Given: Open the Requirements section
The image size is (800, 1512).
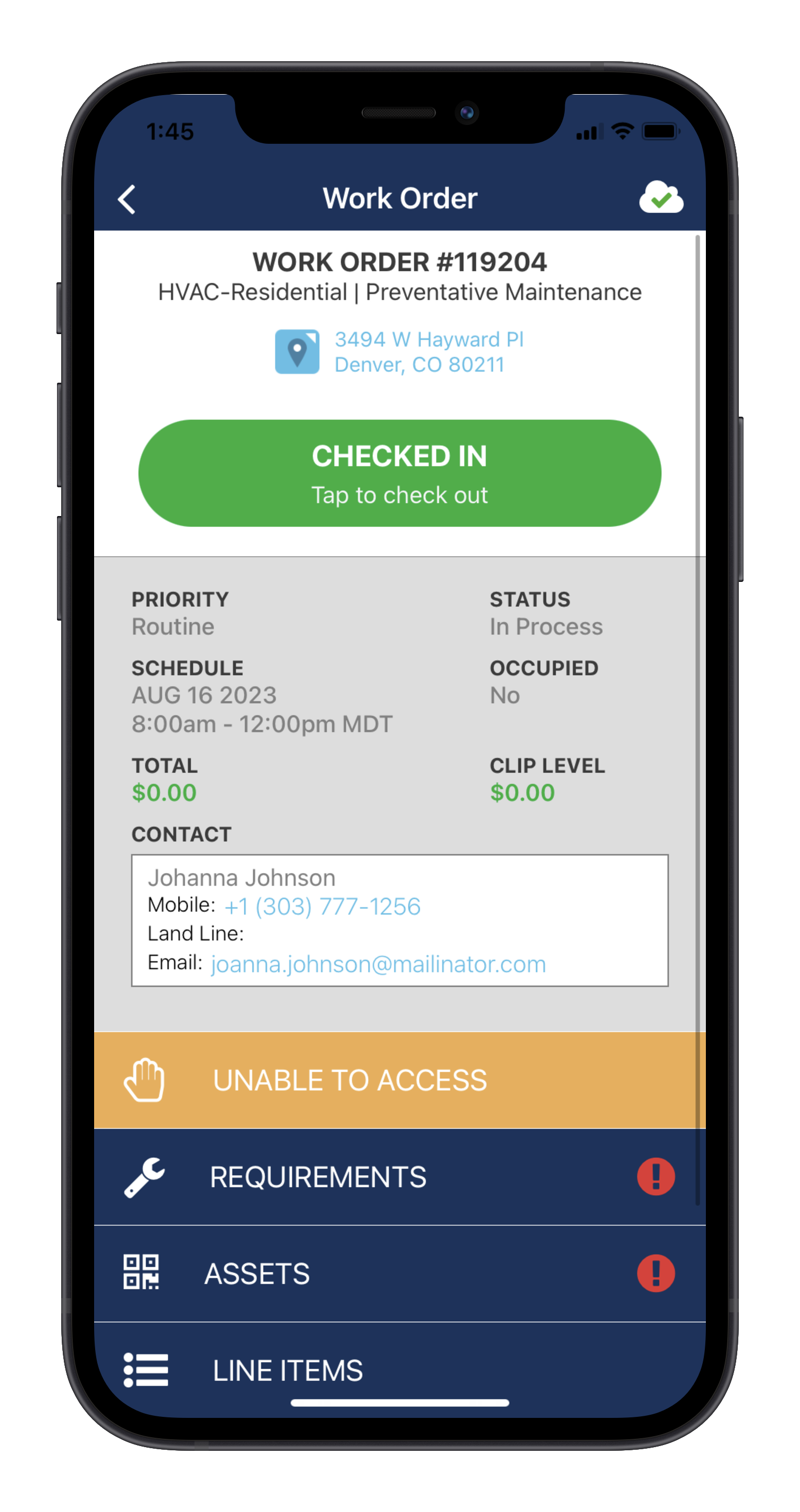Looking at the screenshot, I should [399, 1177].
